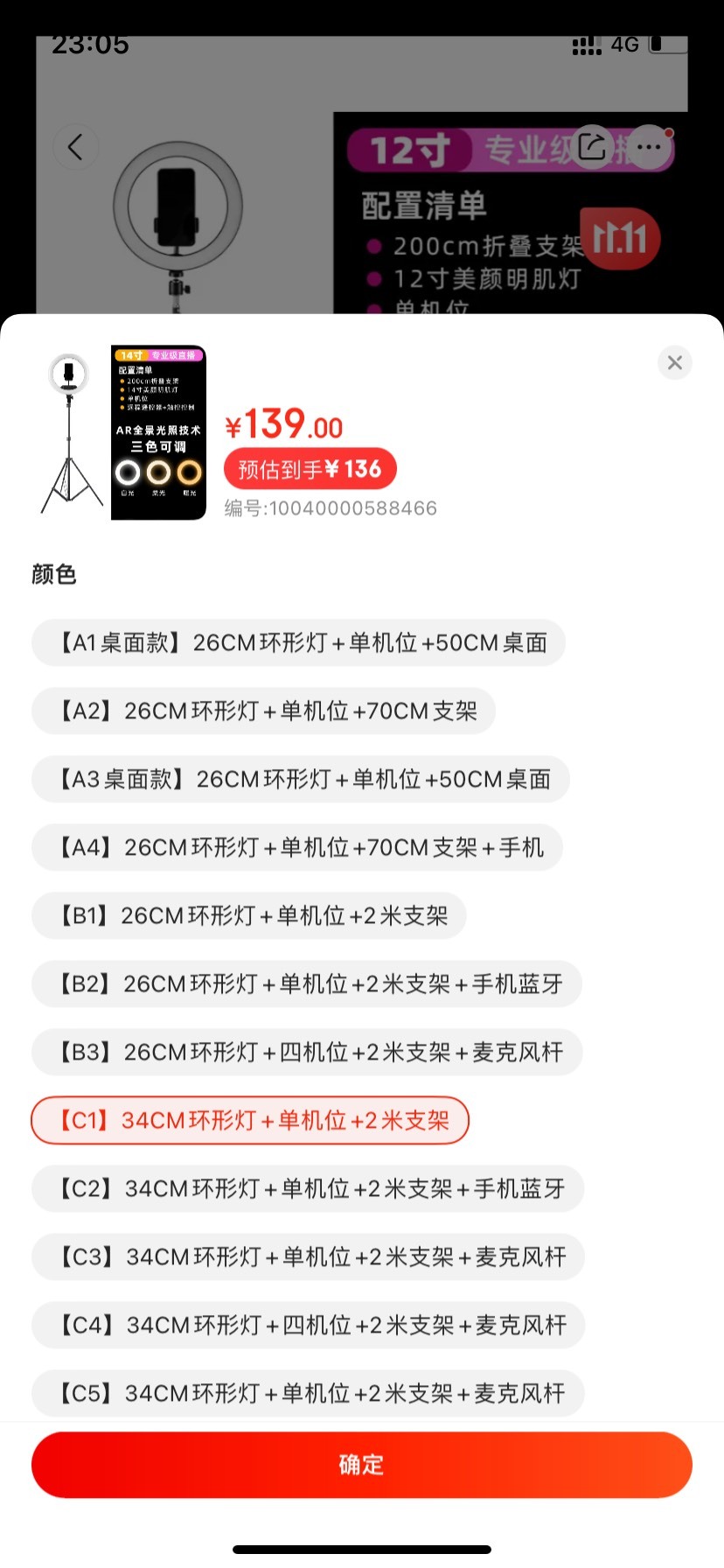724x1568 pixels.
Task: Tap 确定 to confirm selection
Action: [362, 1465]
